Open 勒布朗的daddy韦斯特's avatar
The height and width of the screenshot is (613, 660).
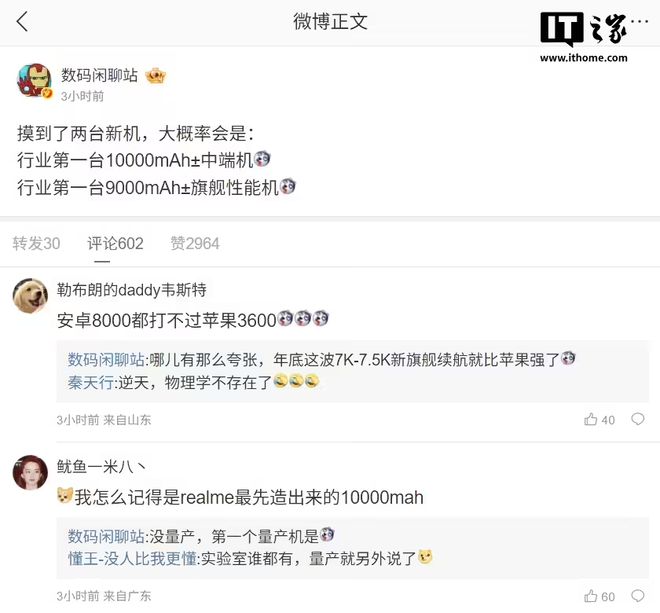(30, 296)
